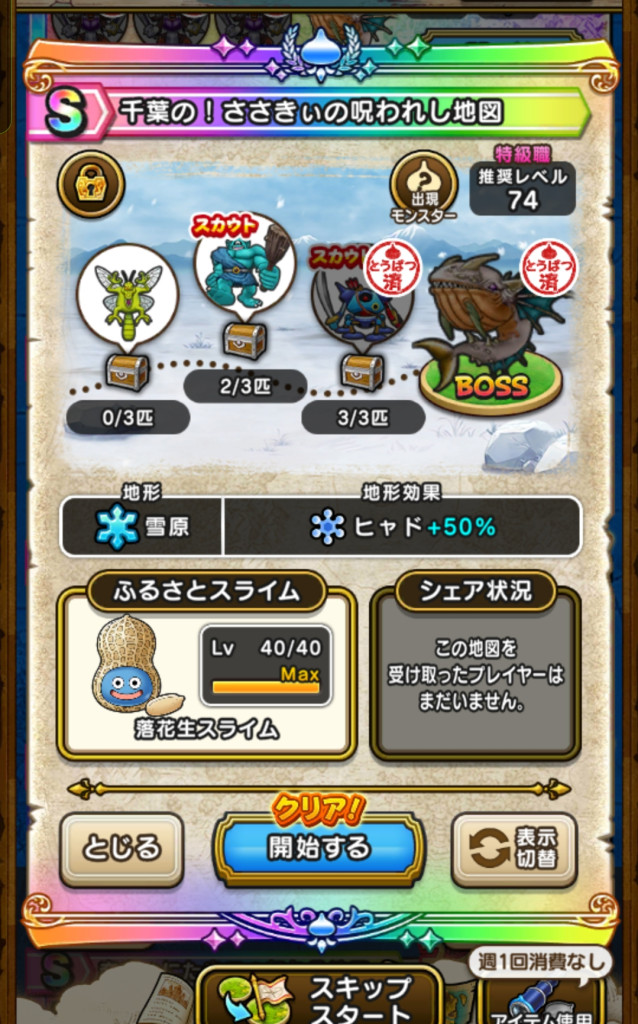Image resolution: width=638 pixels, height=1024 pixels.
Task: Switch the view with 表示切替
Action: [514, 848]
